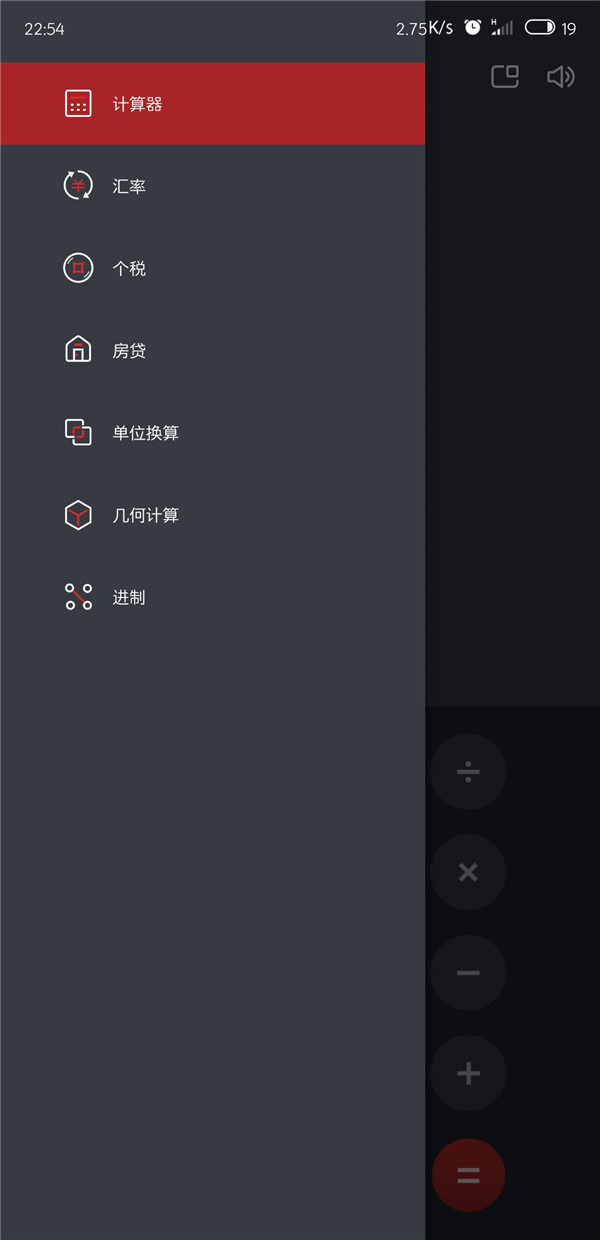Screen dimensions: 600x1240
Task: Open 几何计算 geometry calculation
Action: [212, 515]
